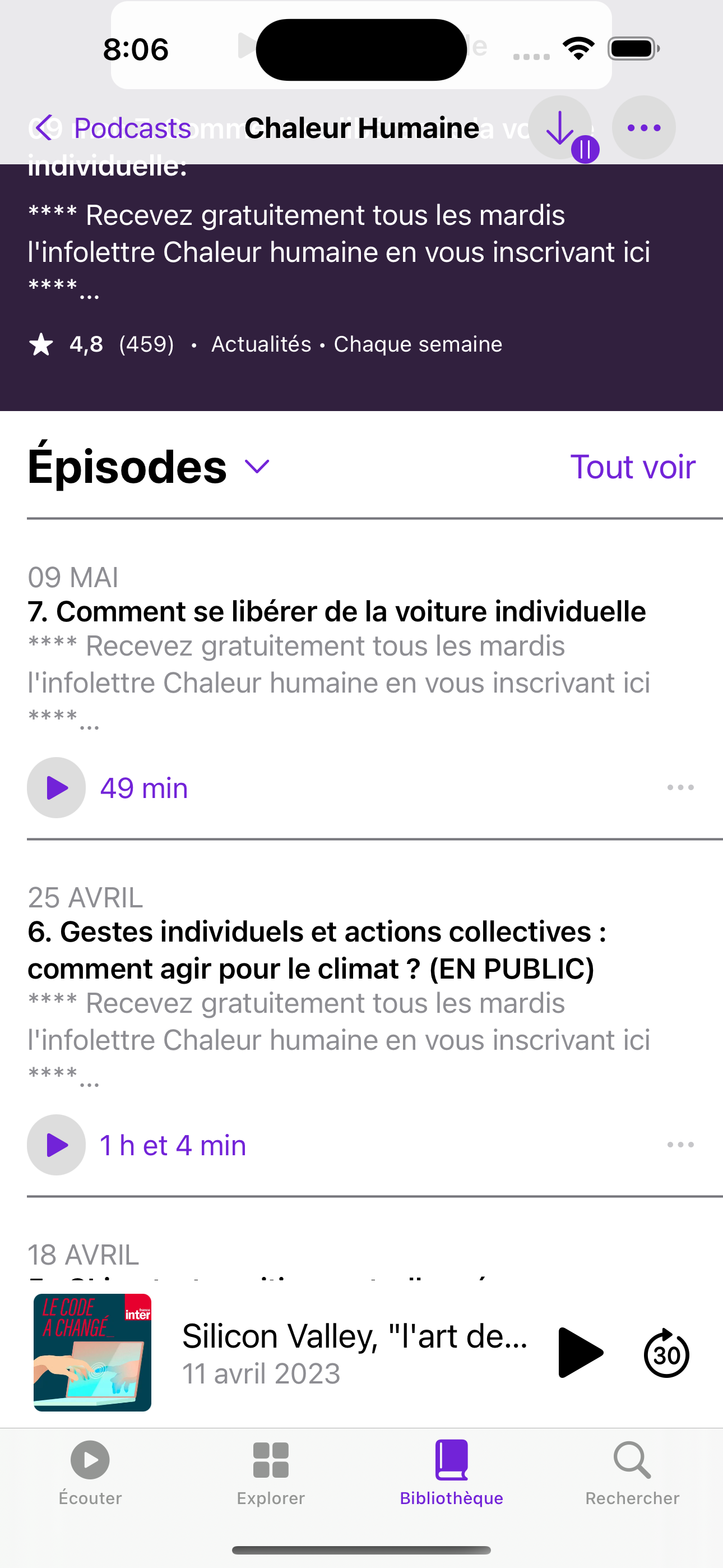
Task: Skip forward 30 seconds
Action: [x=666, y=1354]
